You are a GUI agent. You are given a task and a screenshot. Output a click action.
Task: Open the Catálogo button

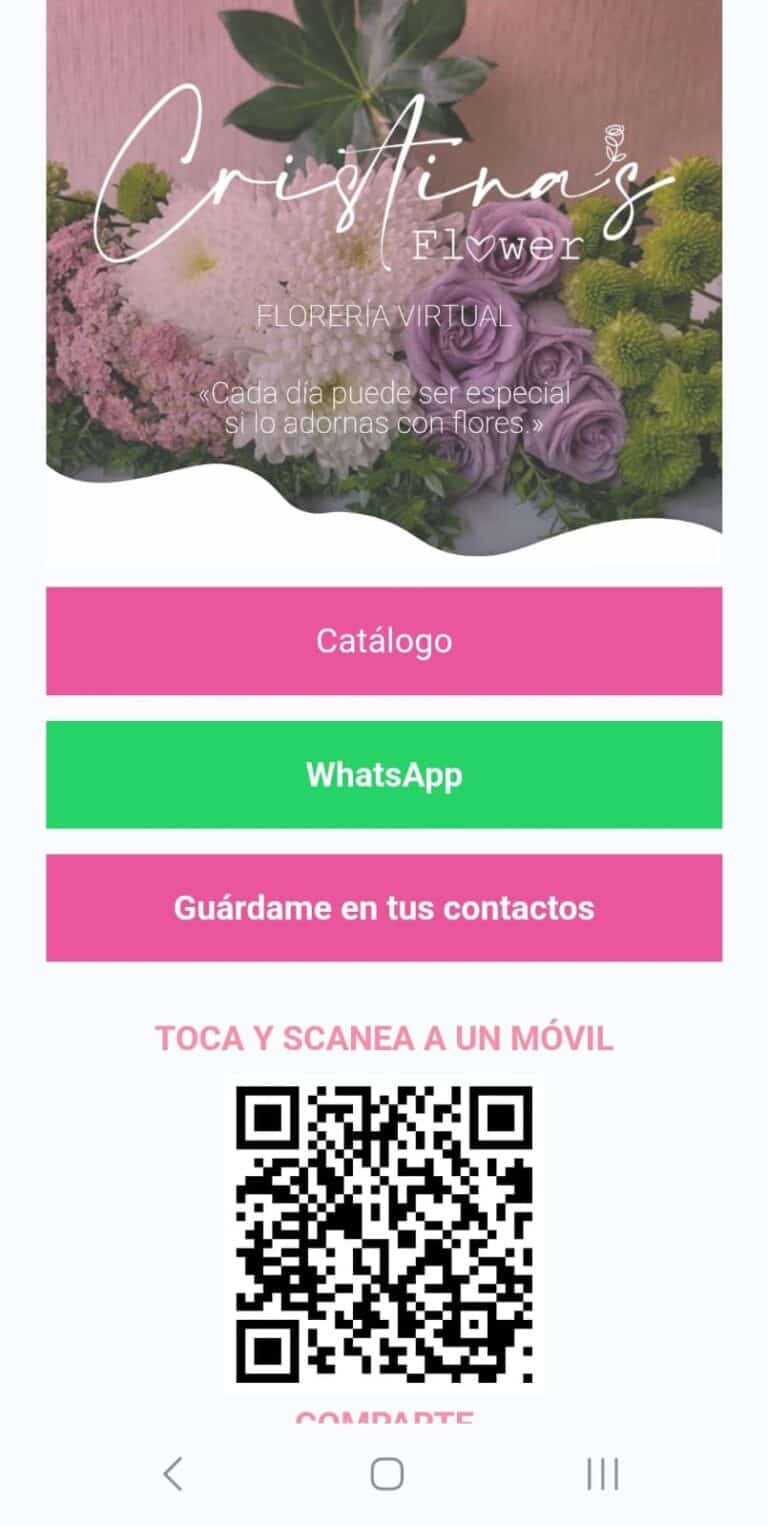pyautogui.click(x=384, y=641)
